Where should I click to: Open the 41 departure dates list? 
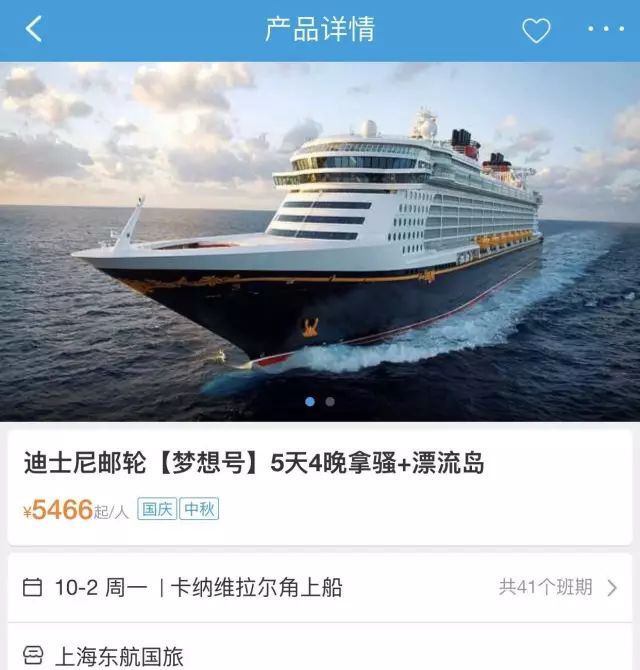tap(558, 587)
